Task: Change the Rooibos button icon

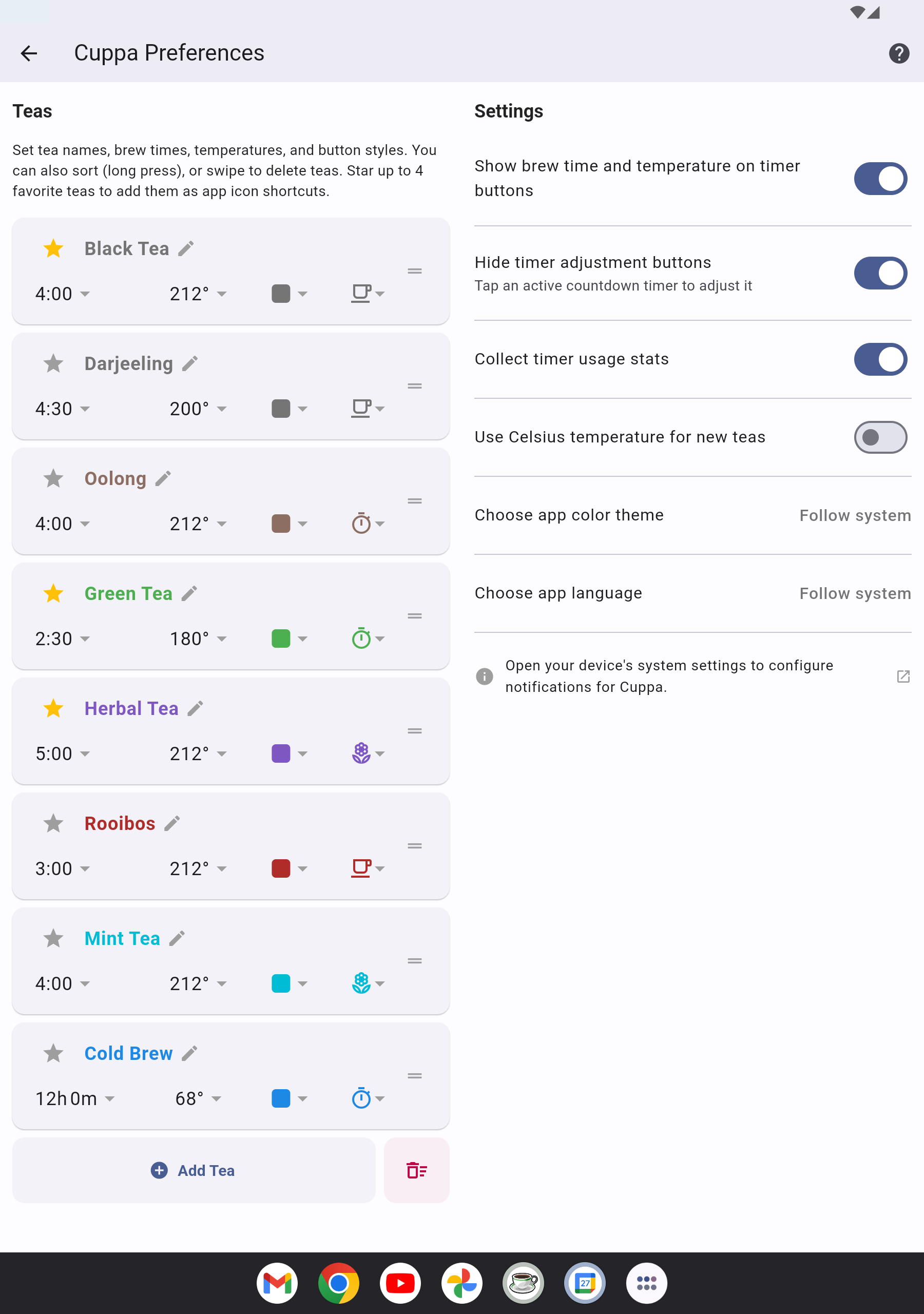Action: (x=368, y=868)
